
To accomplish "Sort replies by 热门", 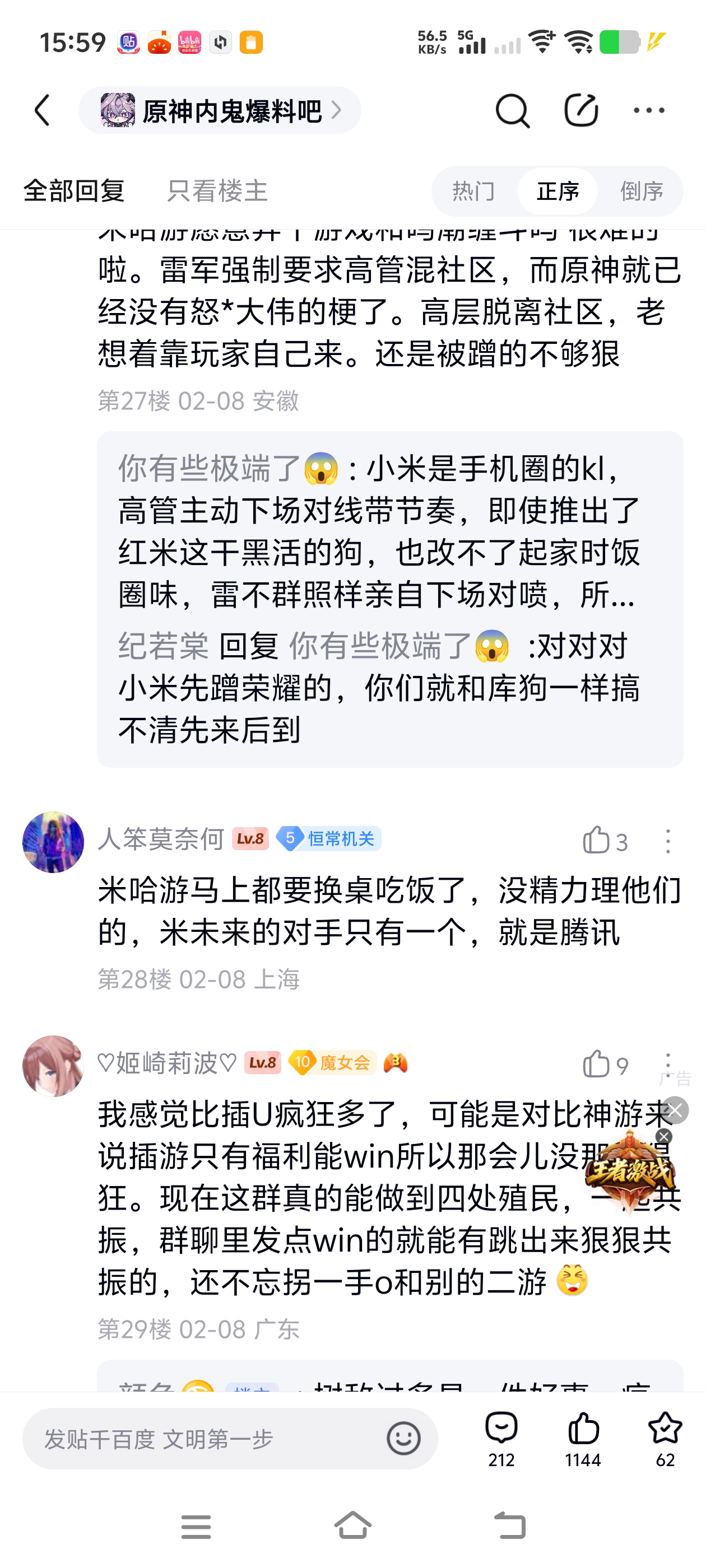I will coord(473,191).
